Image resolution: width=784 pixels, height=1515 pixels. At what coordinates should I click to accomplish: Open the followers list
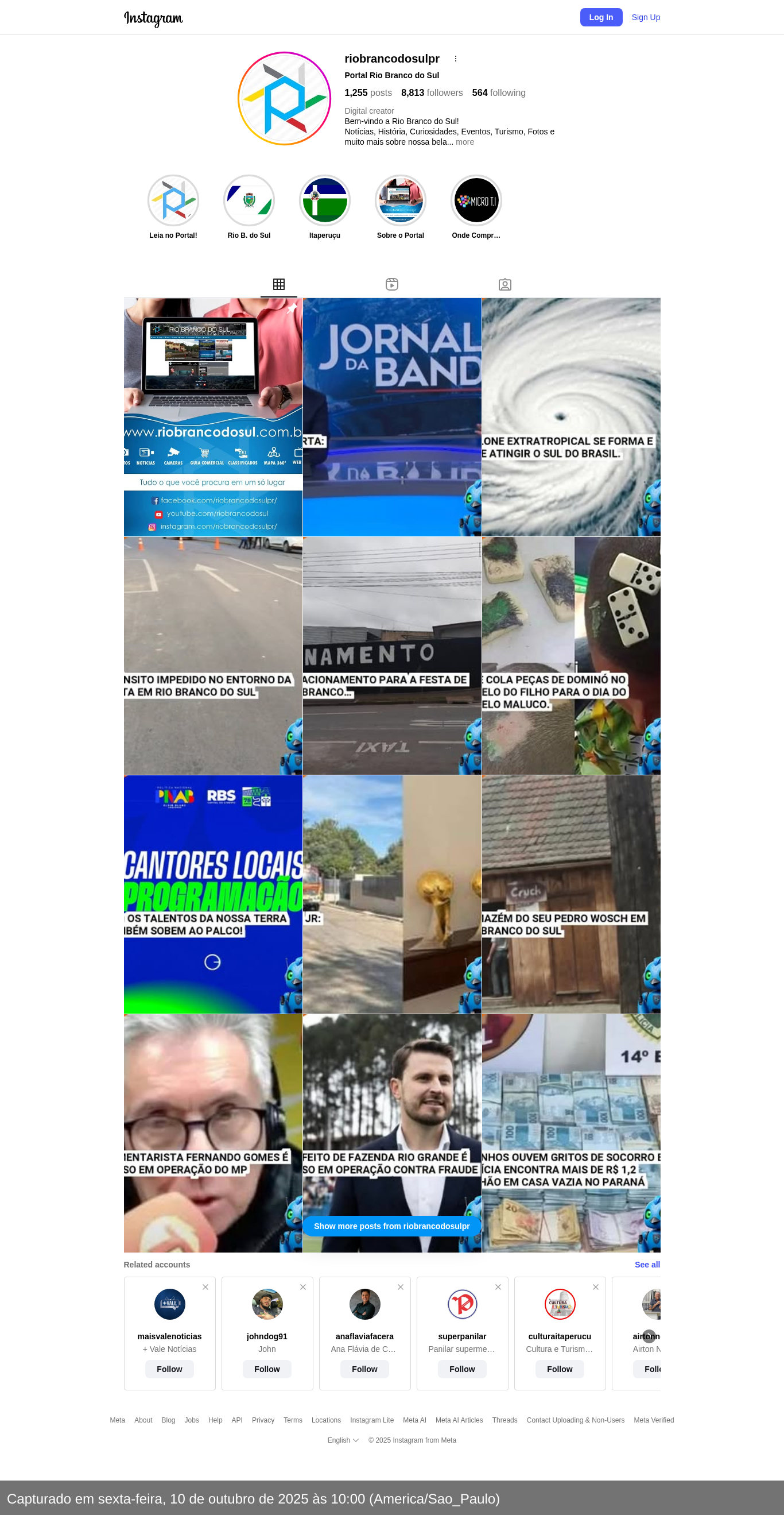pos(432,93)
